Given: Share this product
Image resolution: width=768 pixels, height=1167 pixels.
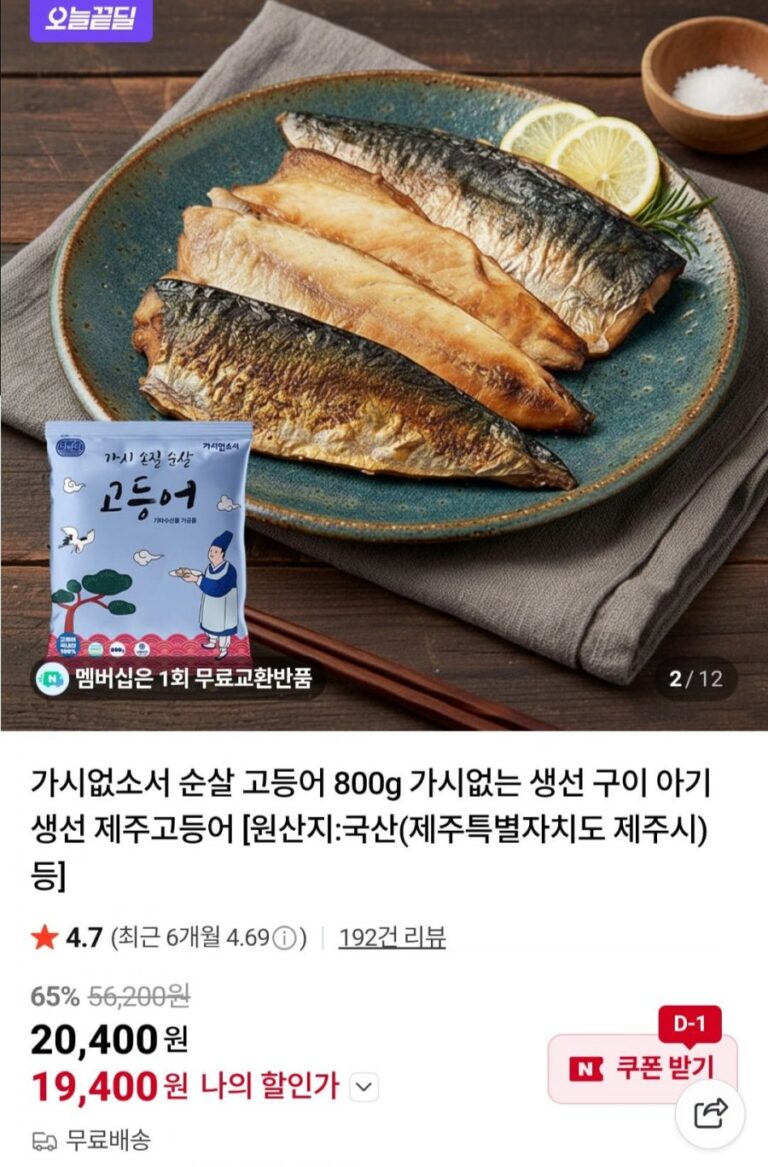Looking at the screenshot, I should coord(710,1112).
